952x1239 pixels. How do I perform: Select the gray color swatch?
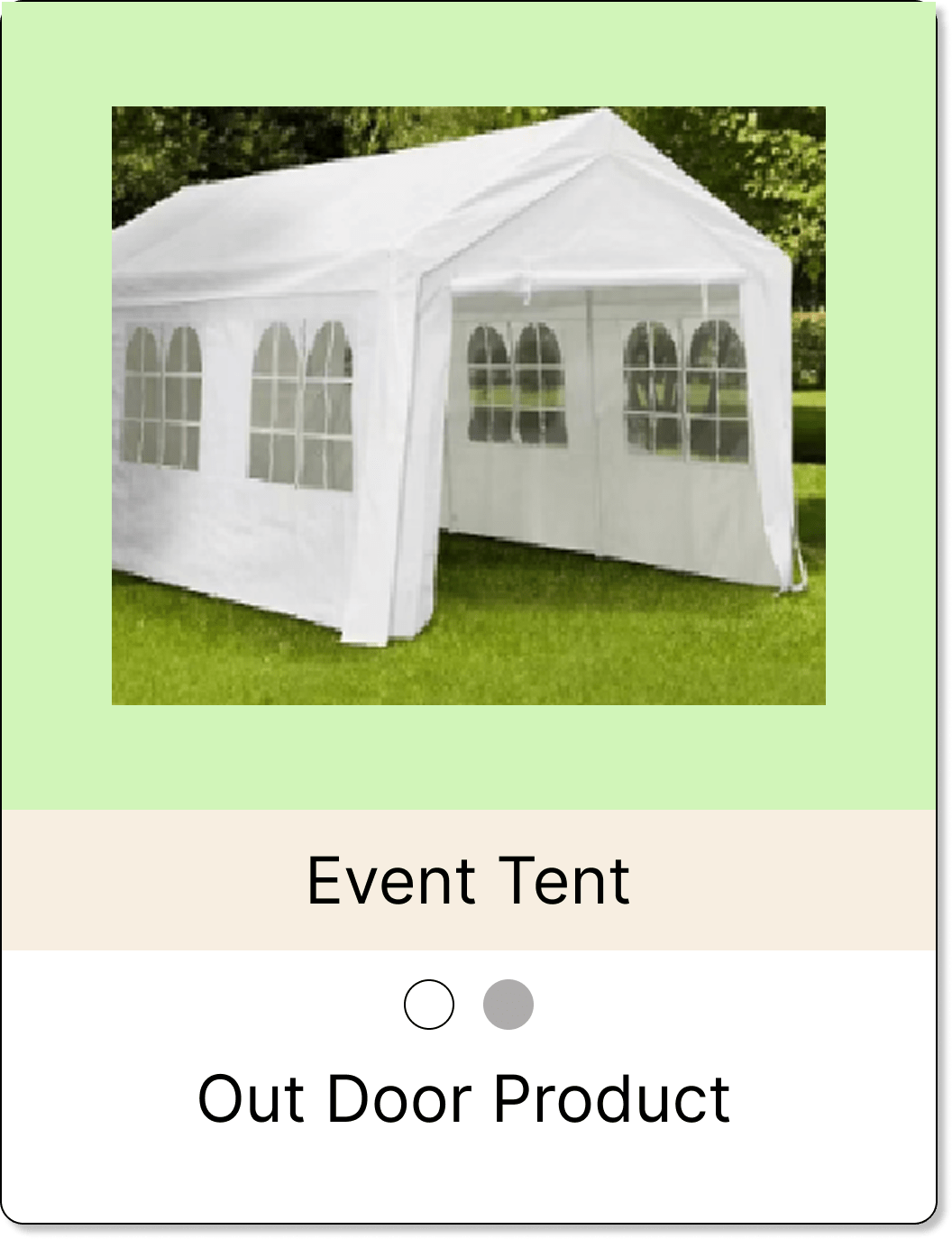[x=508, y=1004]
